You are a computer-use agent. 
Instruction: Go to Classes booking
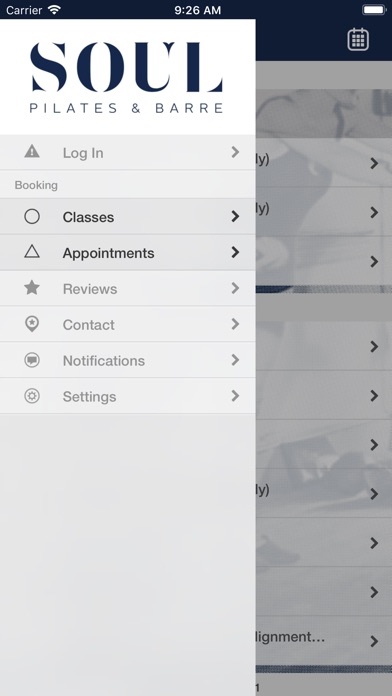127,217
